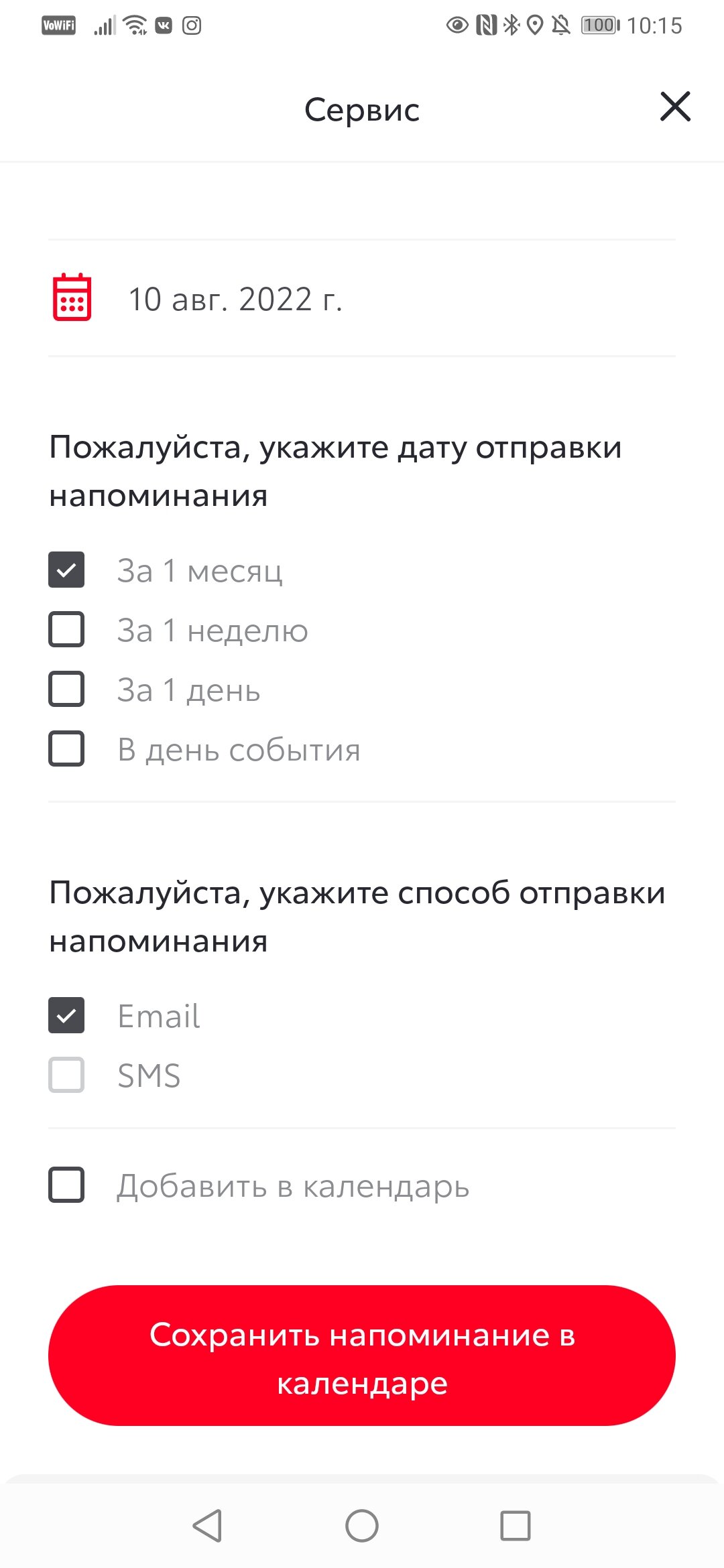Uncheck the Email delivery method
The image size is (724, 1568).
point(66,1015)
